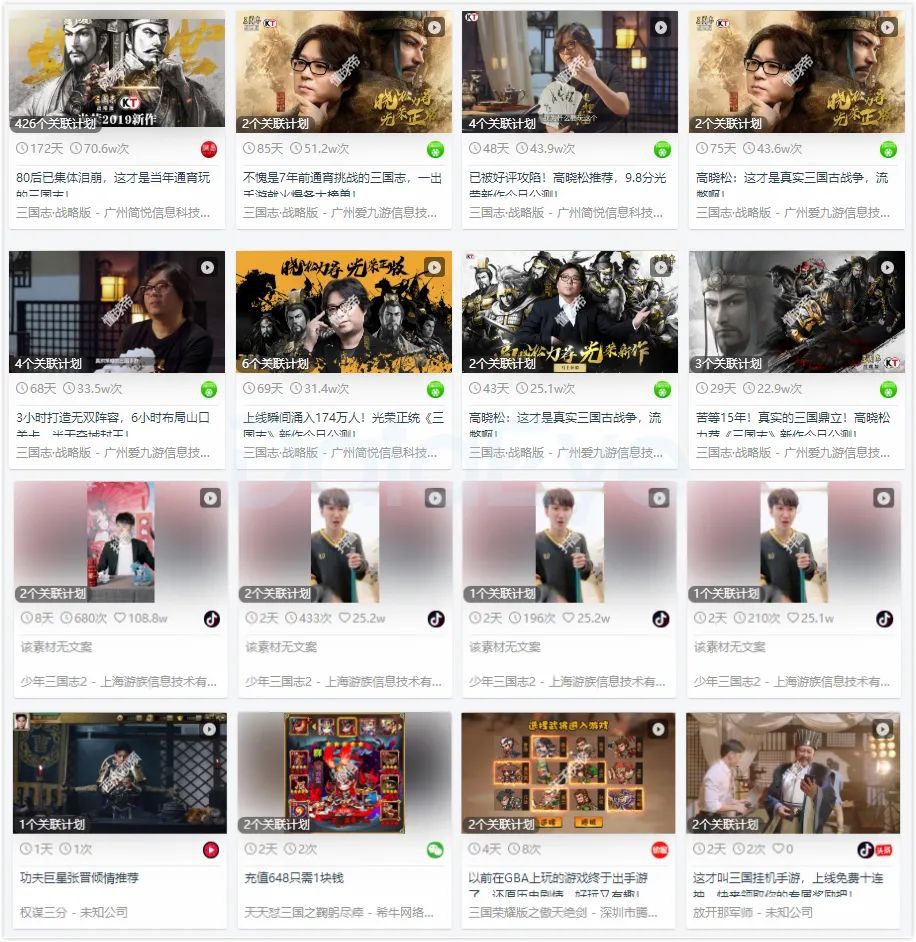Open the 不愧是7年前通宵挑战的三国志 ad card
Viewport: 916px width, 942px height.
[x=343, y=72]
